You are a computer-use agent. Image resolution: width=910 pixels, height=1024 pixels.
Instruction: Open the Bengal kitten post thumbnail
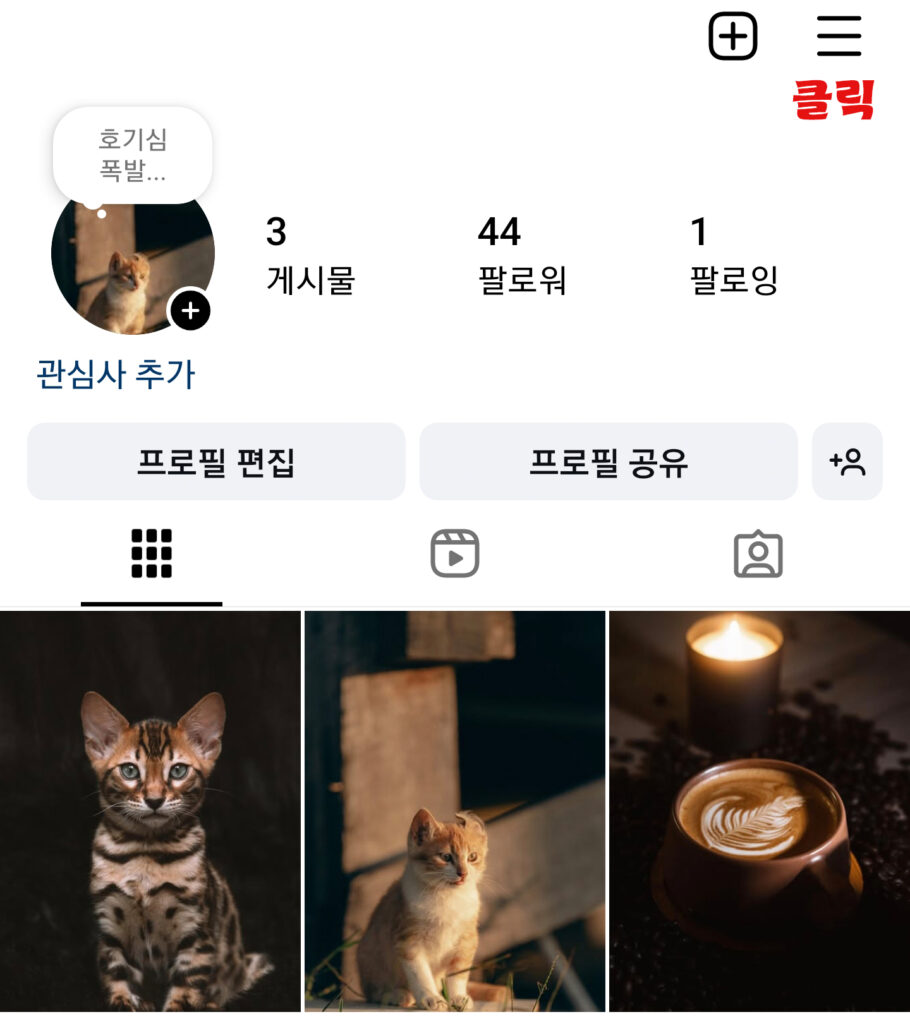[x=150, y=815]
